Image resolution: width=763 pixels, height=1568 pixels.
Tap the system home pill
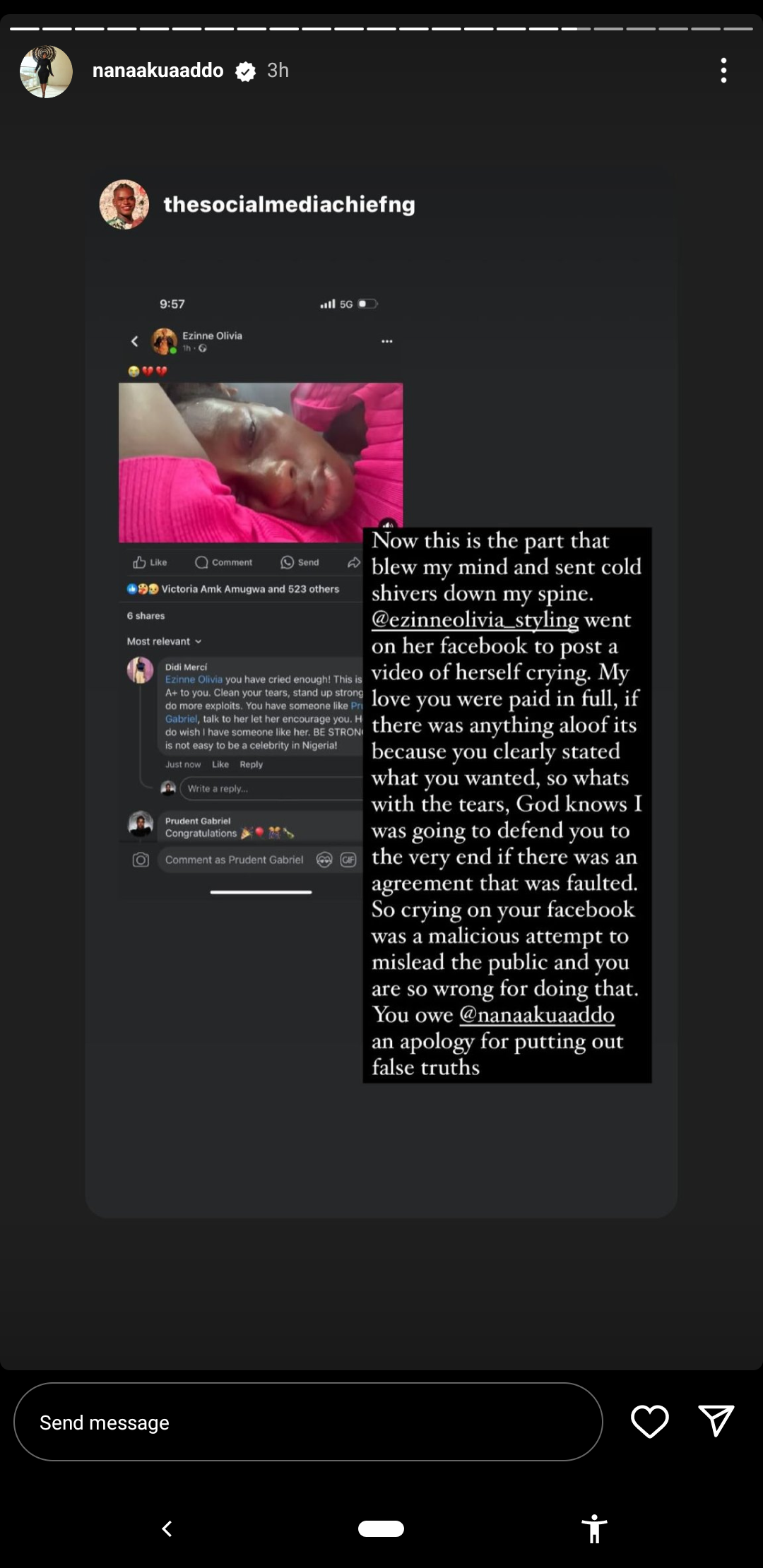point(381,1528)
